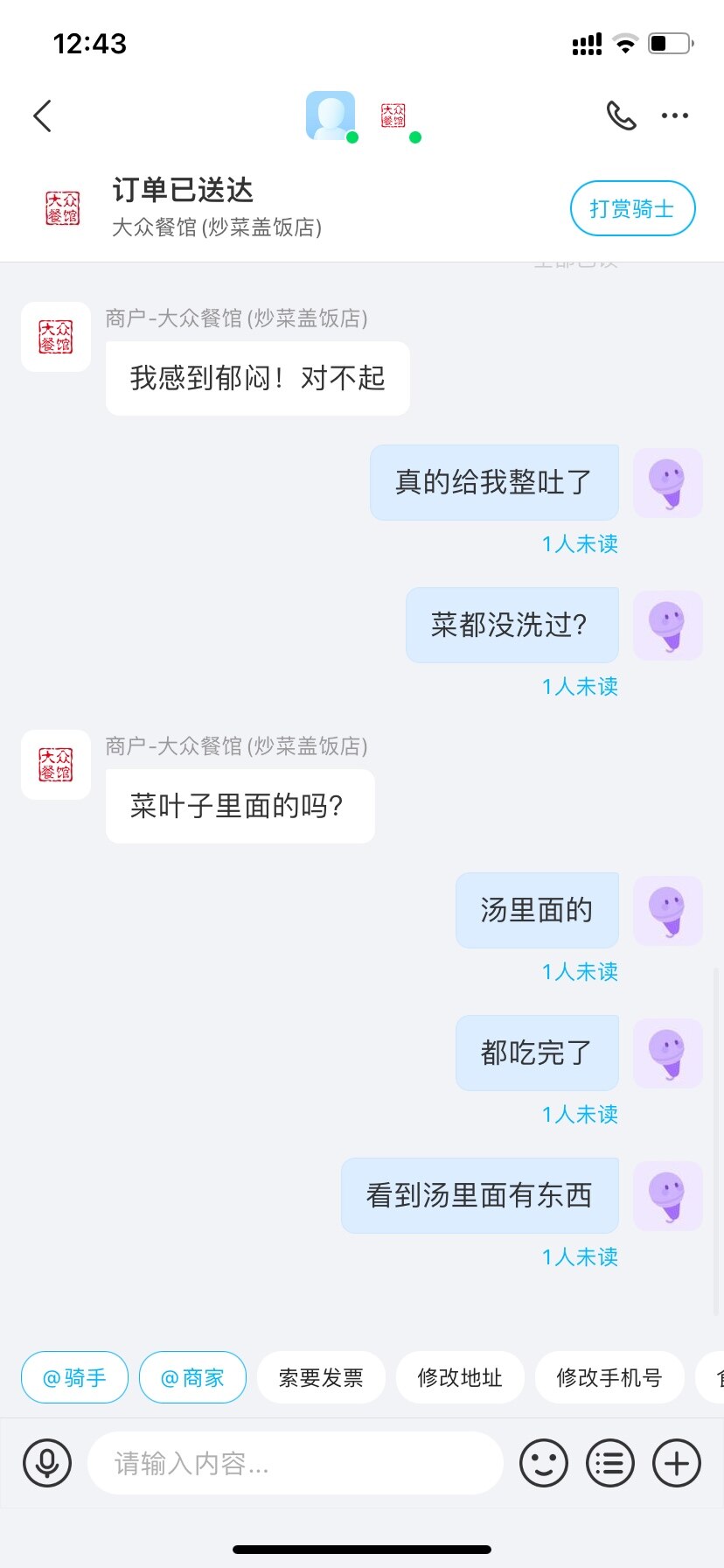Select the @商家 chip

[192, 1377]
